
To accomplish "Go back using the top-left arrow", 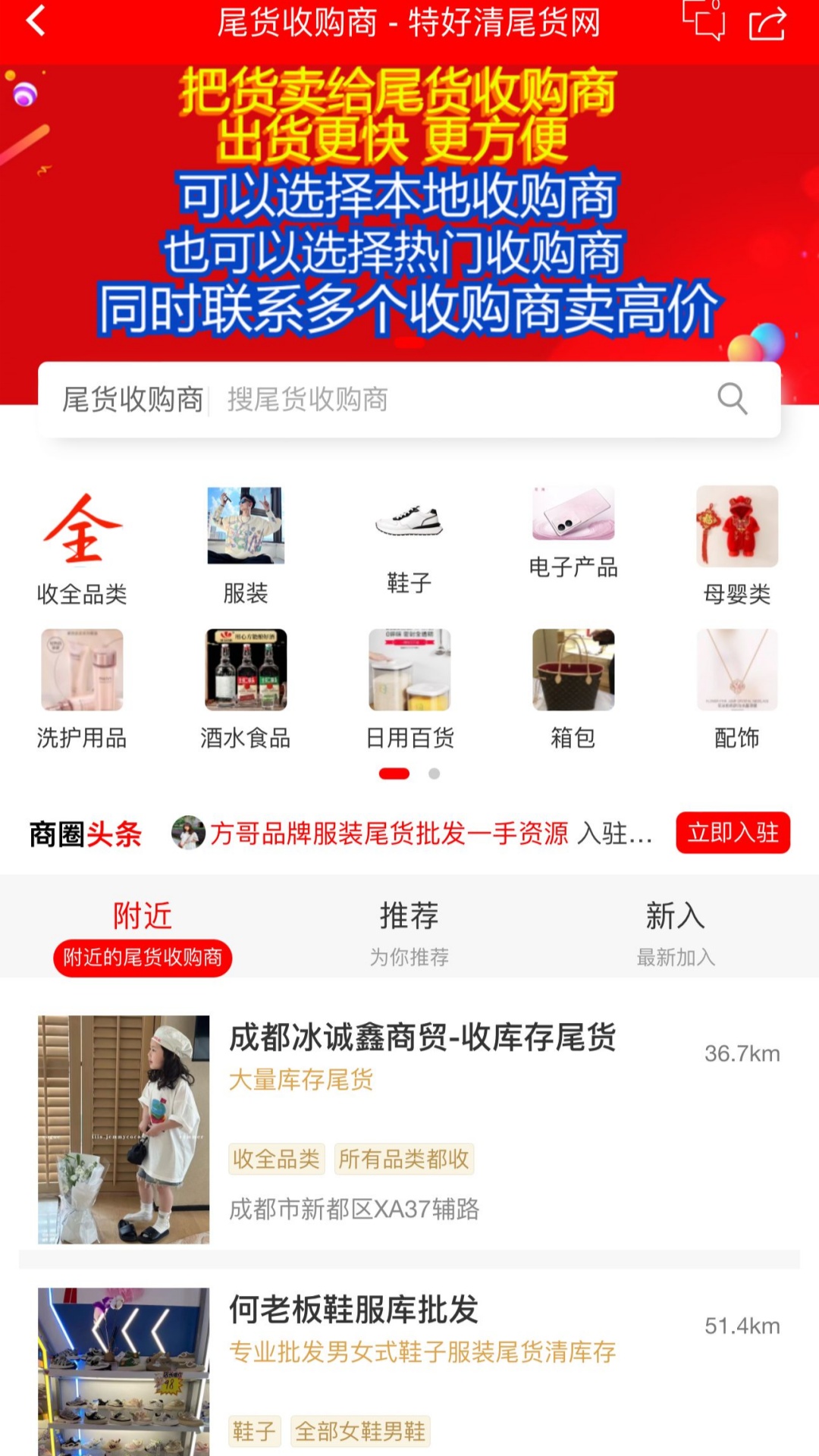I will point(36,21).
